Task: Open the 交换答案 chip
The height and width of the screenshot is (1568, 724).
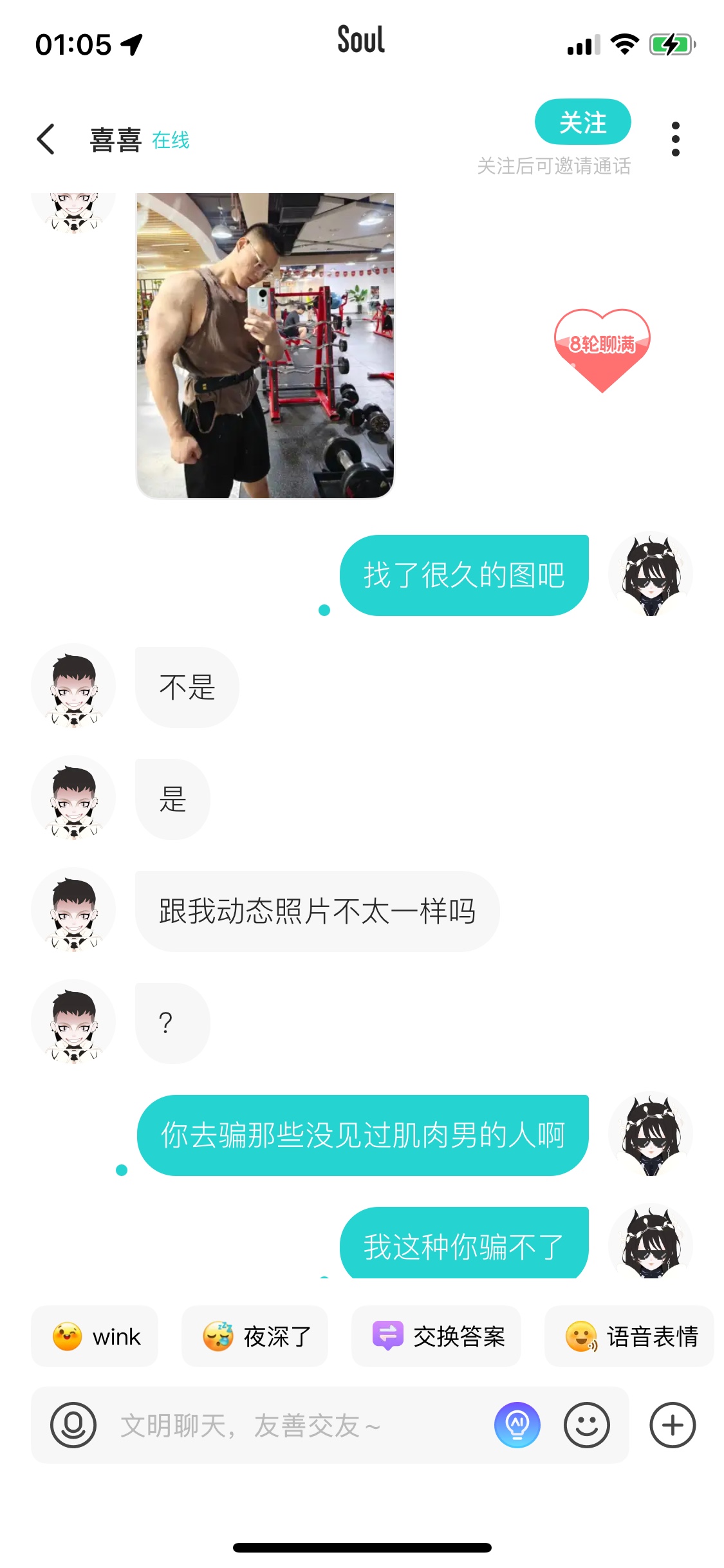Action: click(436, 1336)
